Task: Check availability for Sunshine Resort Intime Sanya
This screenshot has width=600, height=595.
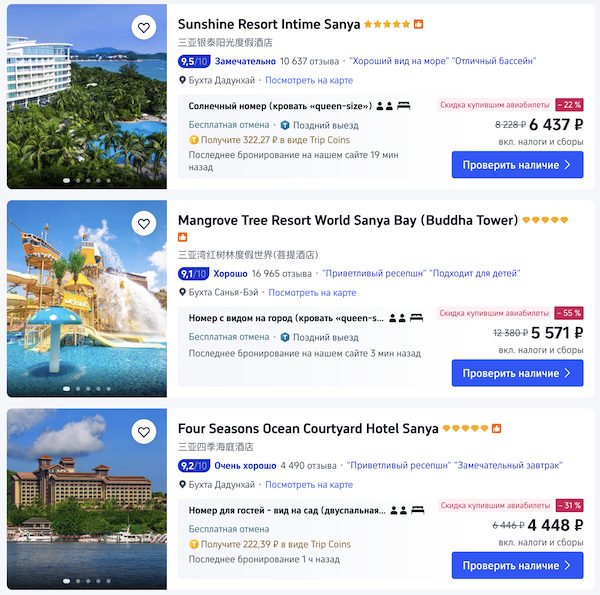Action: click(x=517, y=165)
